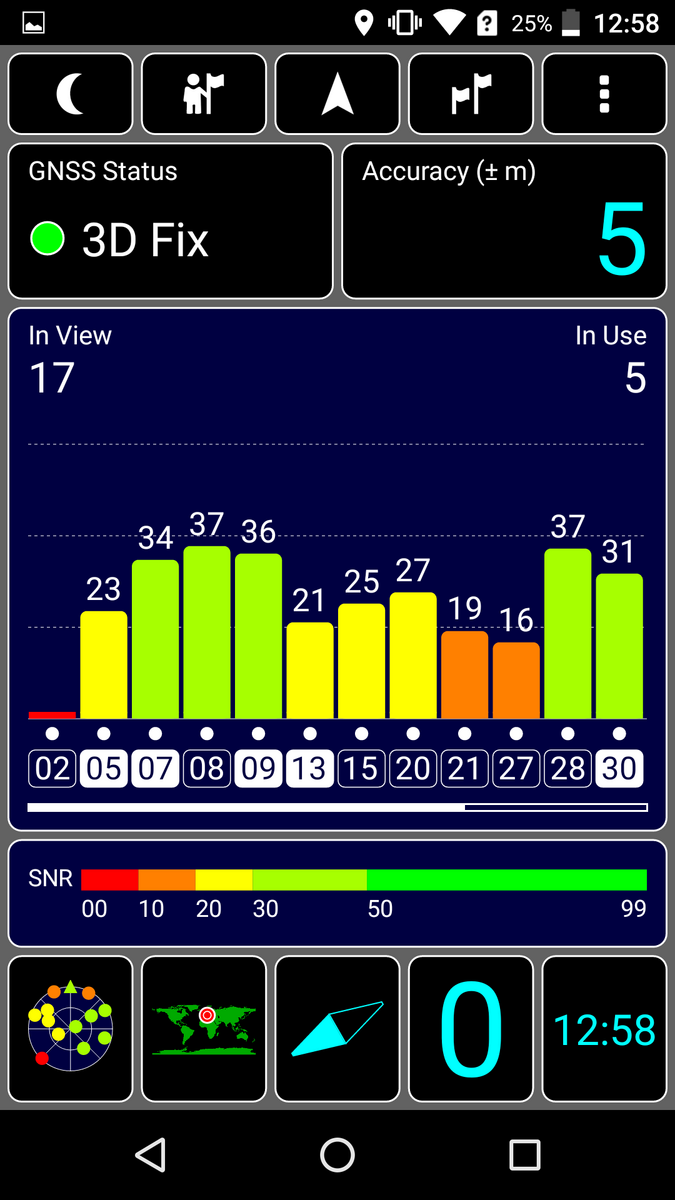Open the compass tile
The width and height of the screenshot is (675, 1200).
pyautogui.click(x=337, y=1029)
